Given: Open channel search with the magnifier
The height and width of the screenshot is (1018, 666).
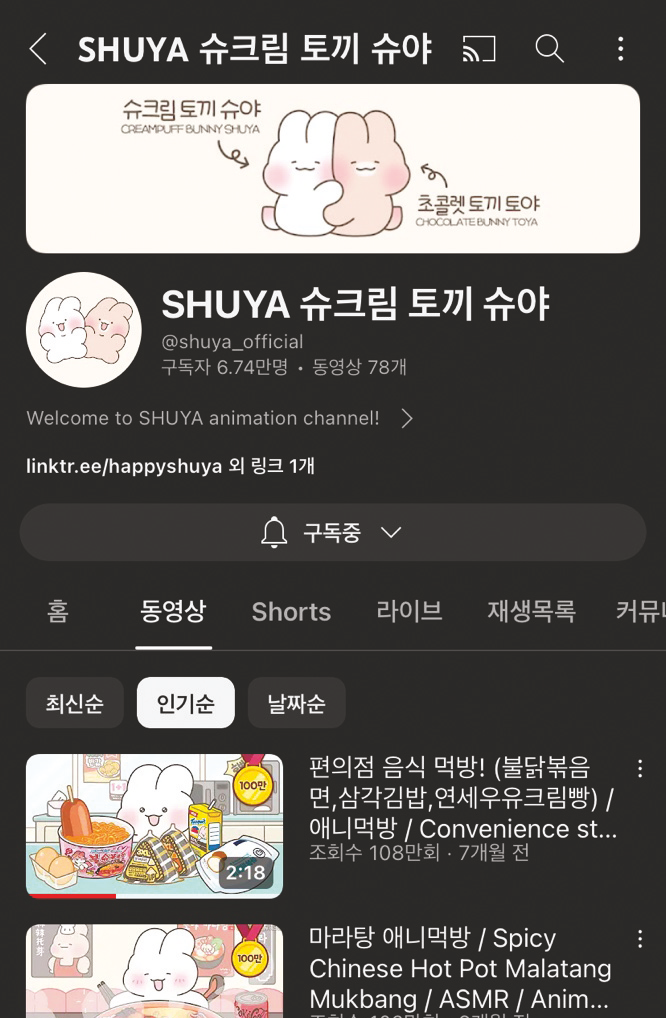Looking at the screenshot, I should 549,49.
